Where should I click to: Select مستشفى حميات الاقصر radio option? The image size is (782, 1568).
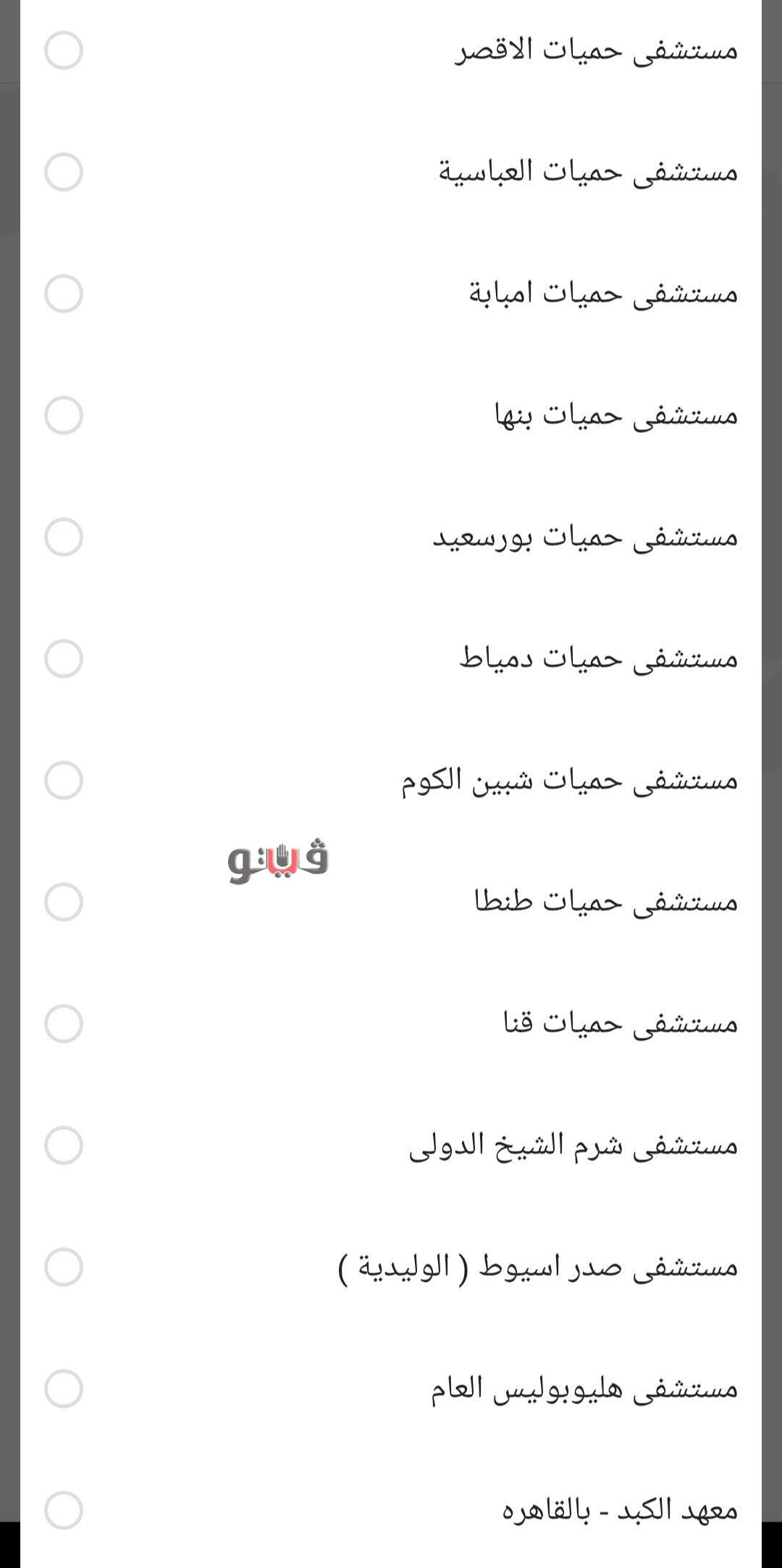point(64,51)
